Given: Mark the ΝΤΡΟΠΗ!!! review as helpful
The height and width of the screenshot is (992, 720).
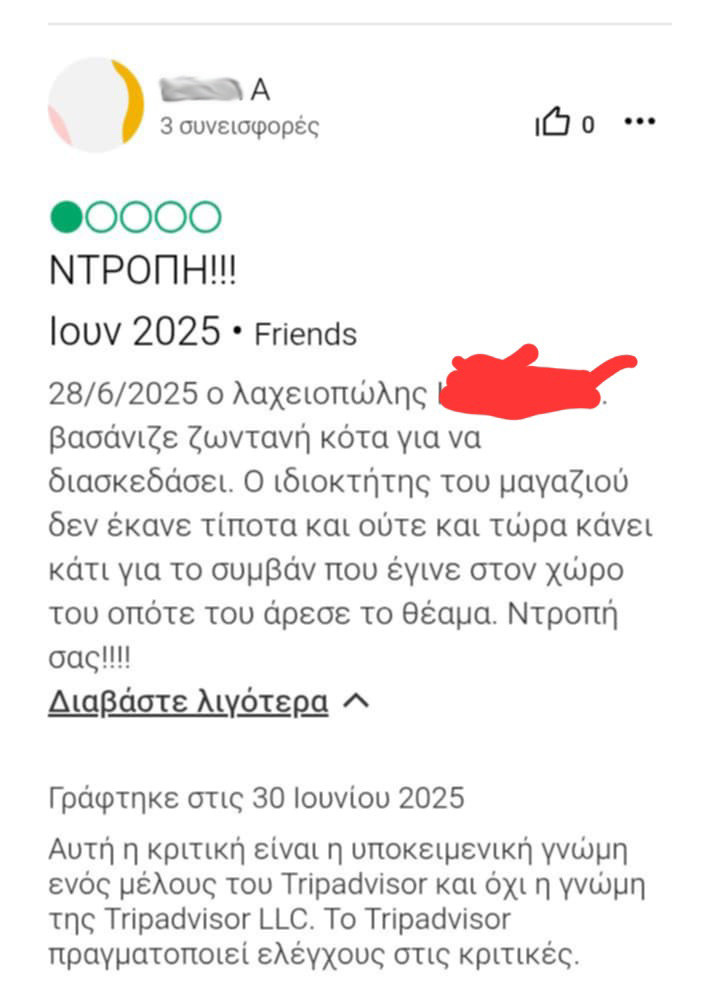Looking at the screenshot, I should pos(552,123).
